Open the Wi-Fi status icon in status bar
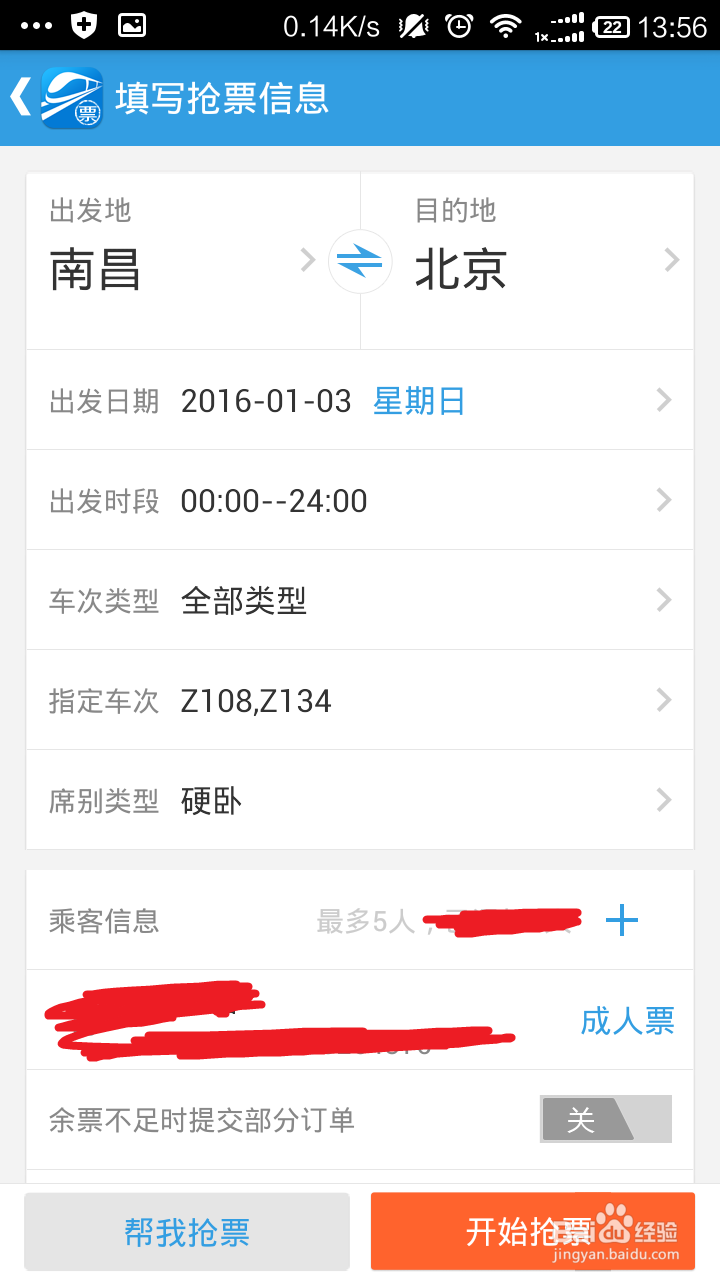 point(506,25)
